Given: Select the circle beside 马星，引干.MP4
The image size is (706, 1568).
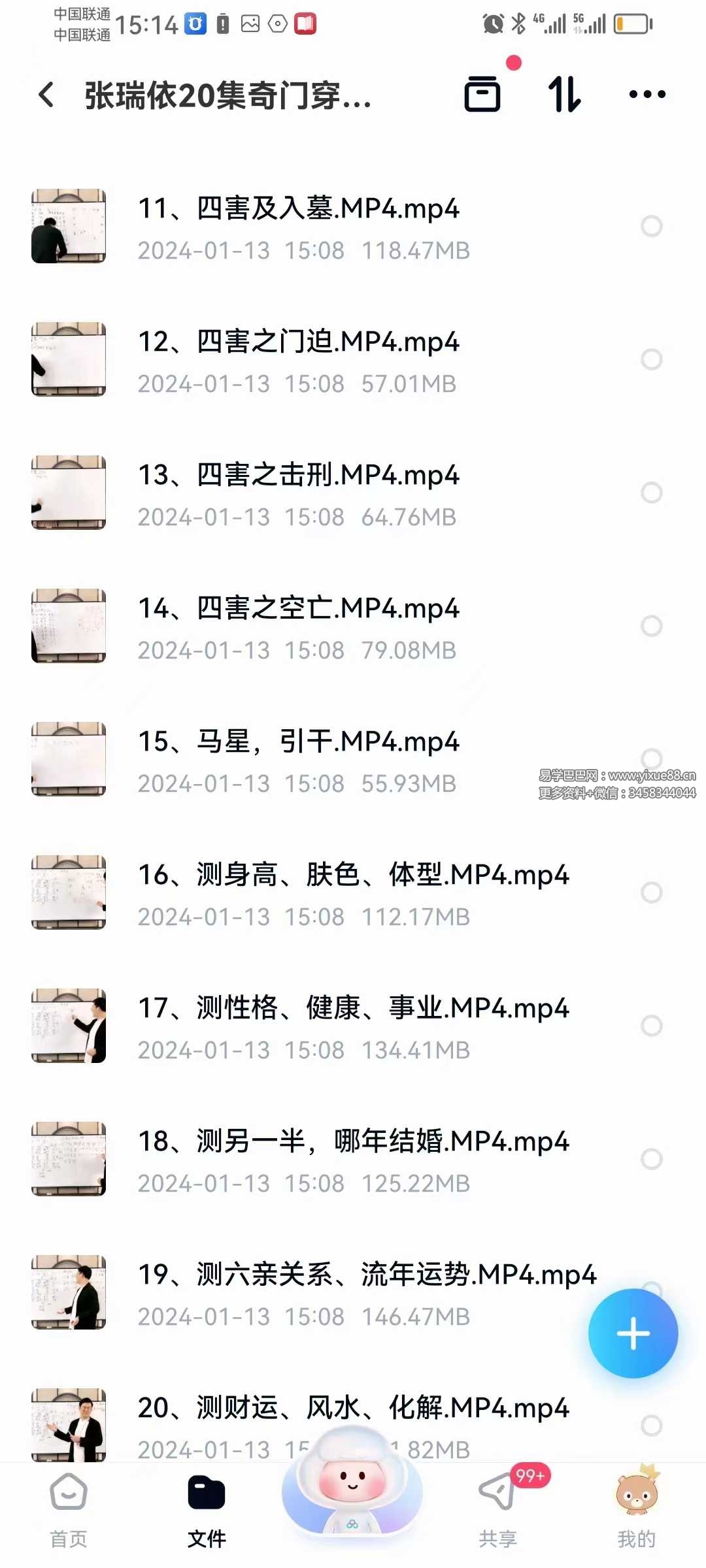Looking at the screenshot, I should pyautogui.click(x=650, y=758).
